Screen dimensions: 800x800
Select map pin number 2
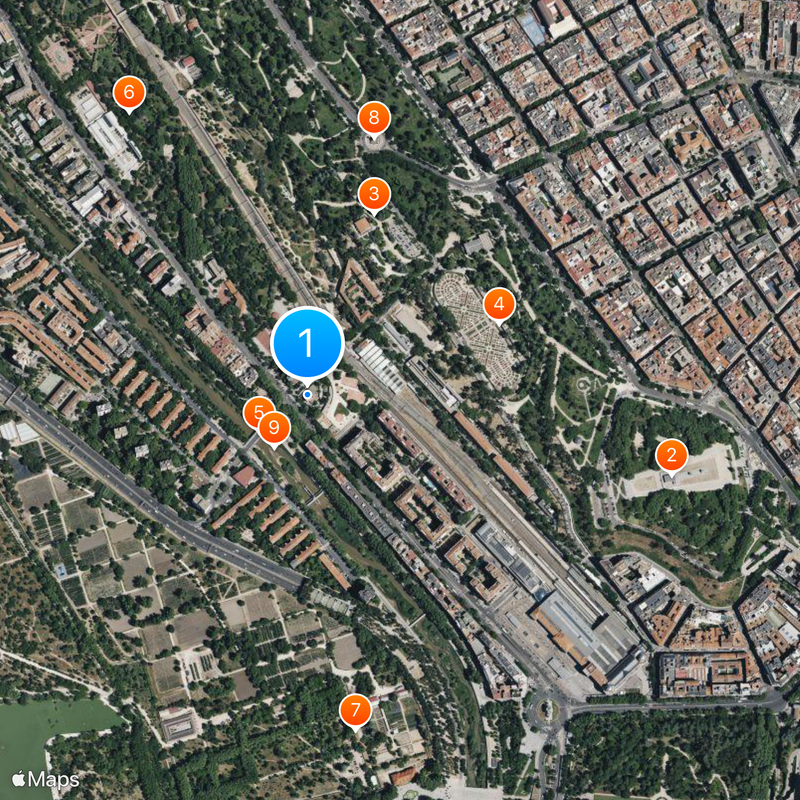tap(671, 456)
